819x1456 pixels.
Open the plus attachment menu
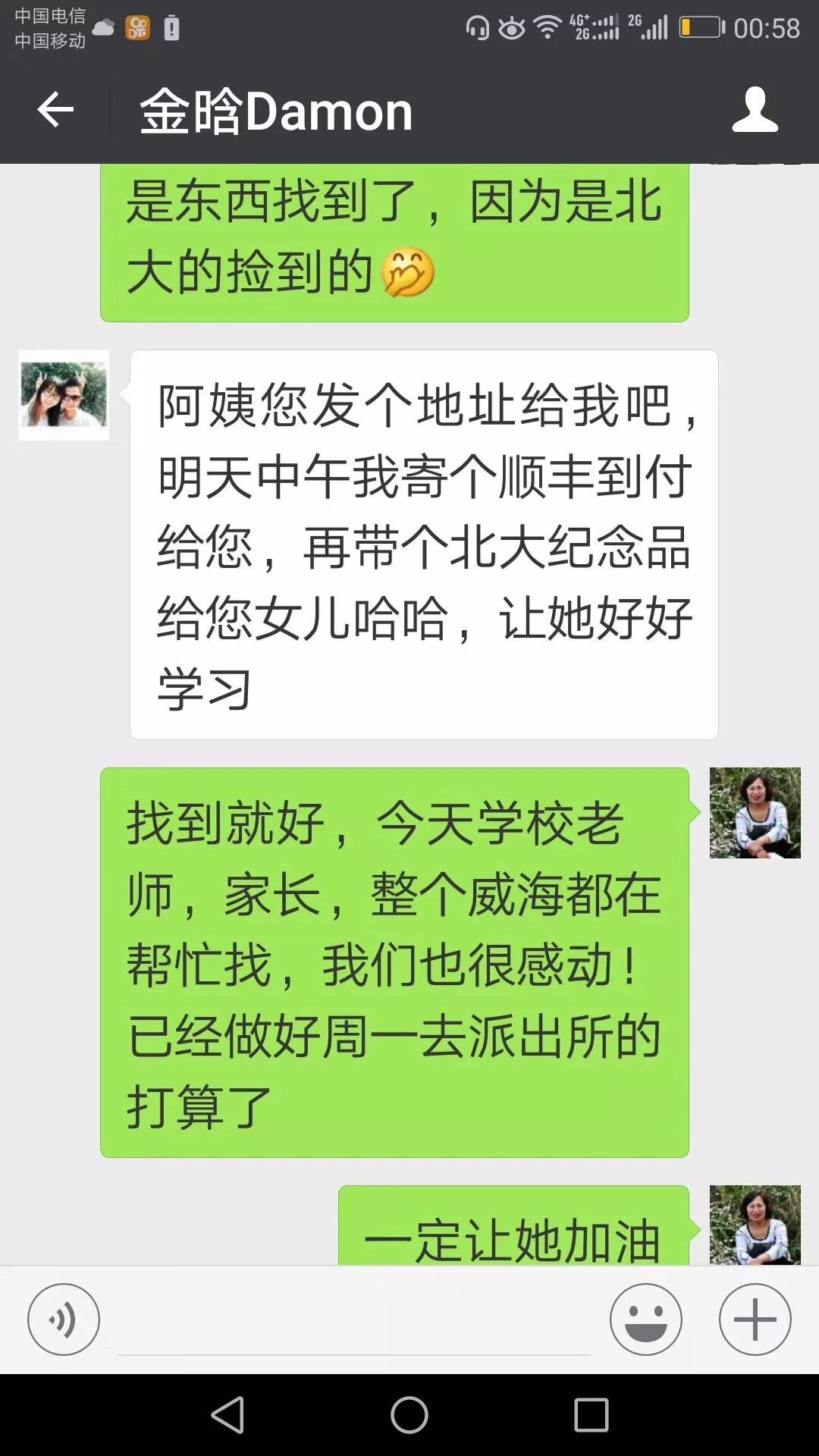click(x=755, y=1319)
